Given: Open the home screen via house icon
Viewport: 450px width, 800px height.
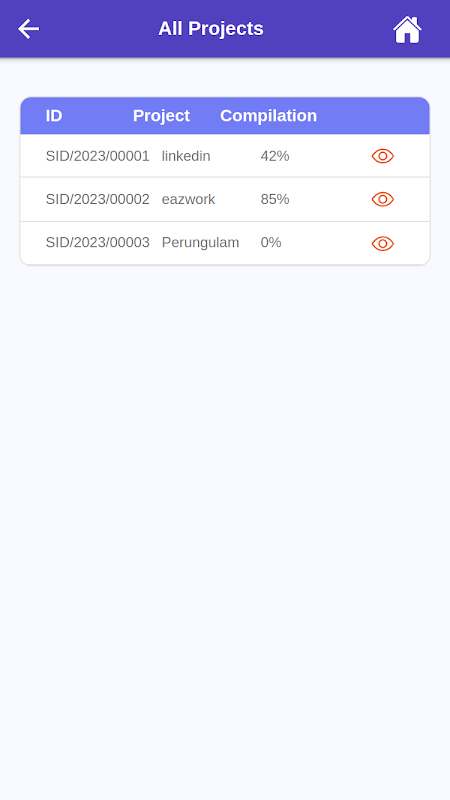Looking at the screenshot, I should tap(407, 30).
